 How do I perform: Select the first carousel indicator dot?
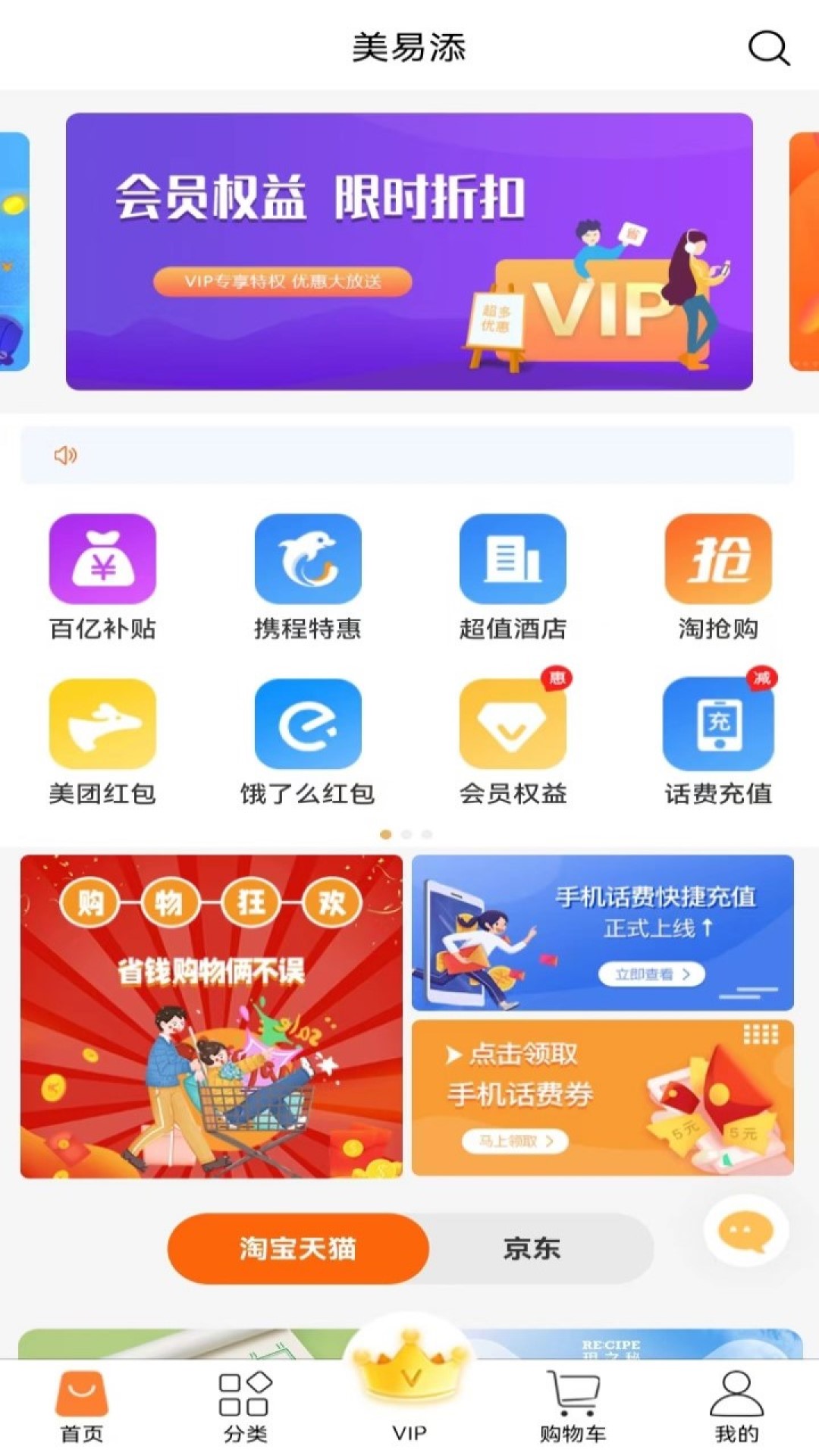coord(386,834)
